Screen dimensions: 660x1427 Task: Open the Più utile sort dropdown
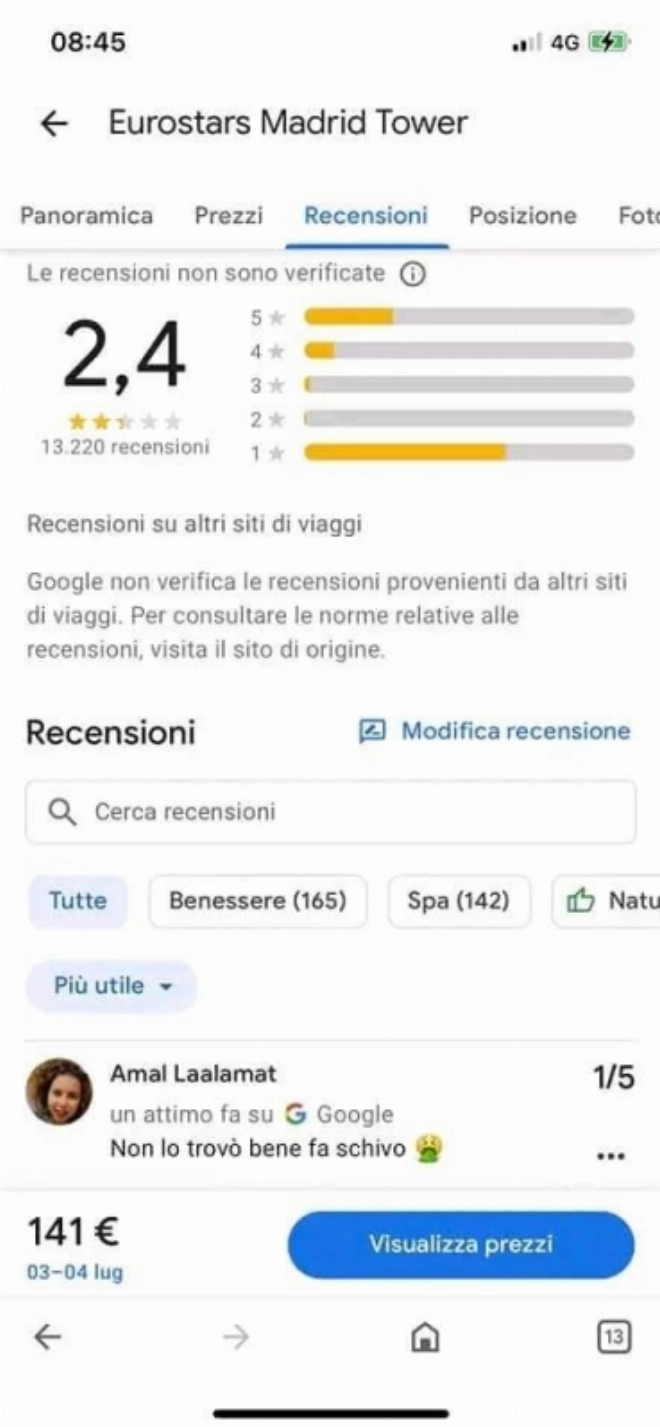[111, 986]
